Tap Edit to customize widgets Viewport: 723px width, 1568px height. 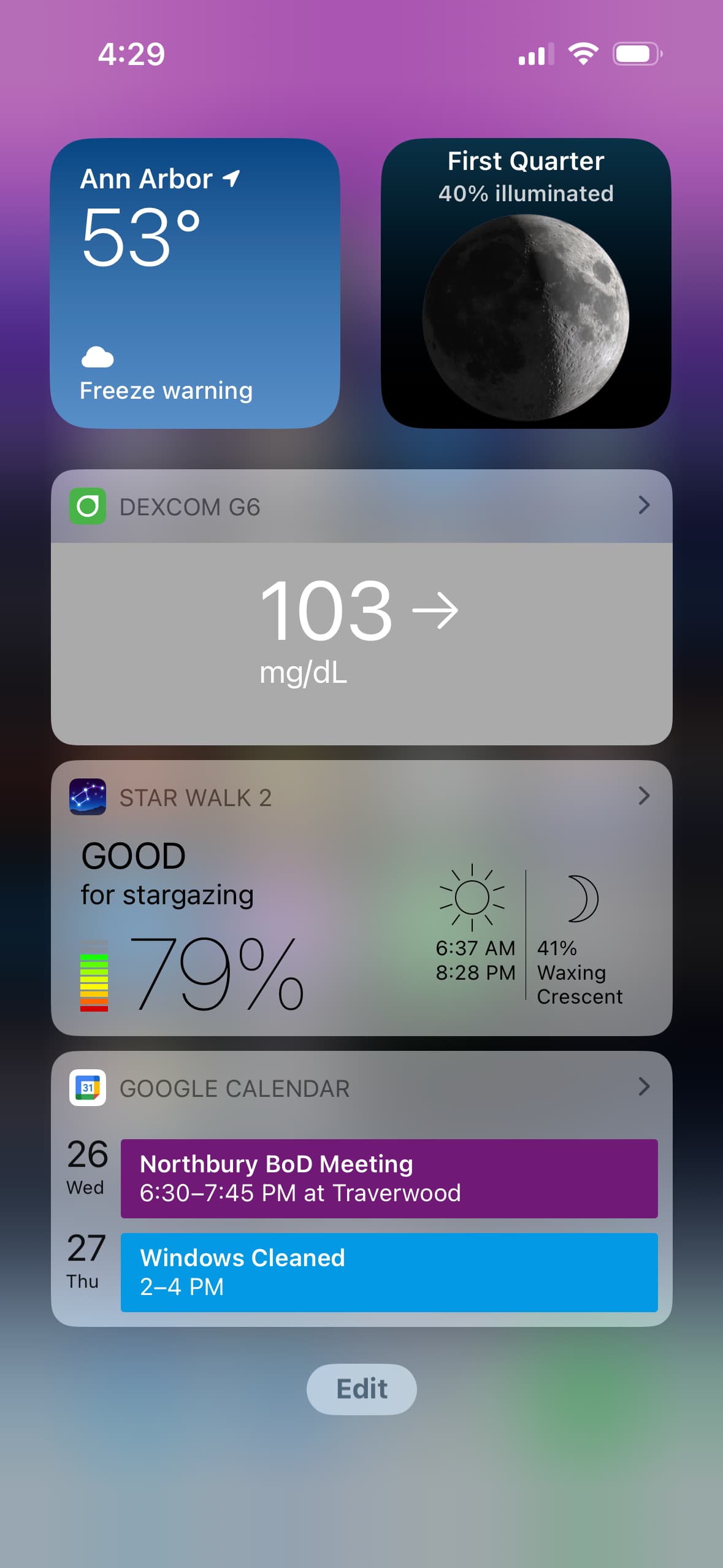[362, 1389]
